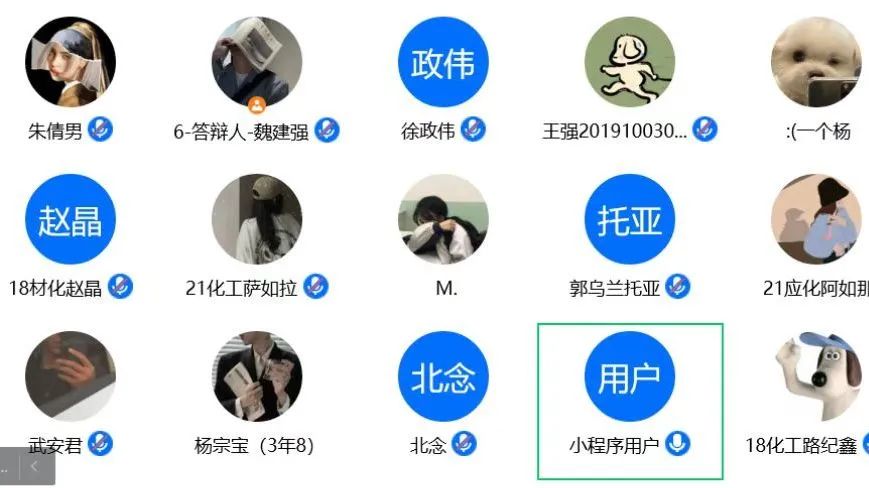869x488 pixels.
Task: Select participant 杨宗宝（3年8）
Action: pos(257,377)
